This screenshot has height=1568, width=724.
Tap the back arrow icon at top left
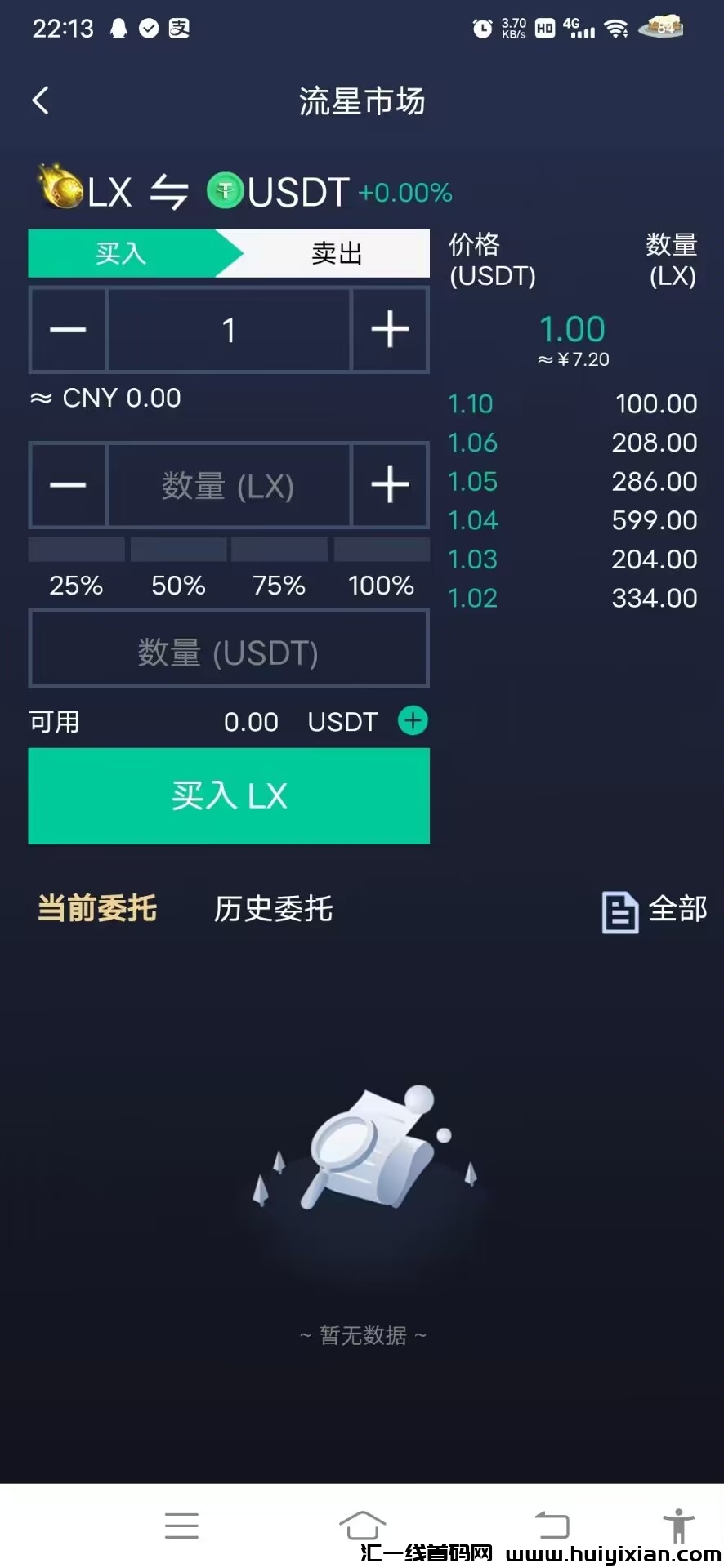coord(41,100)
